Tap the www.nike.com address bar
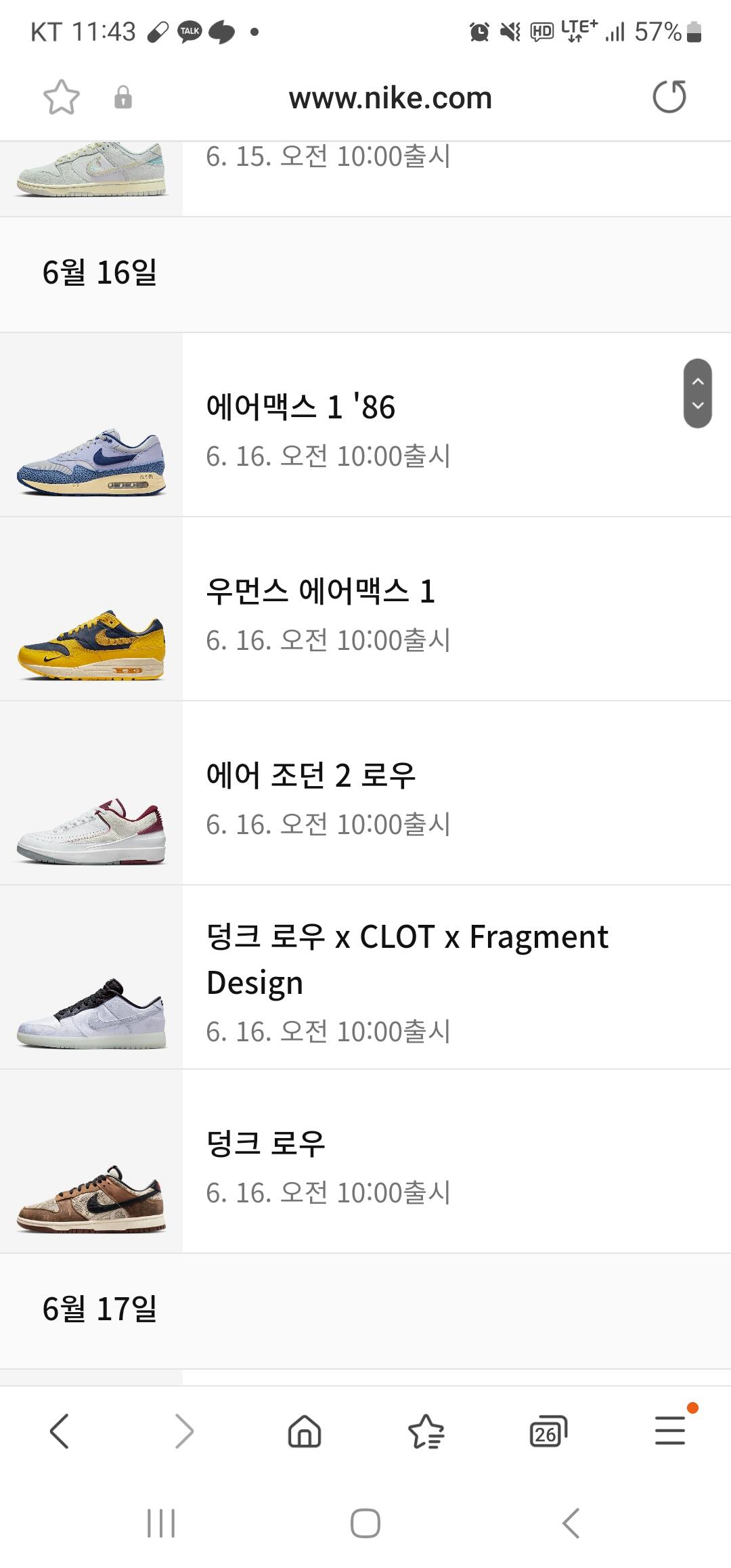This screenshot has height=1568, width=731. 390,98
